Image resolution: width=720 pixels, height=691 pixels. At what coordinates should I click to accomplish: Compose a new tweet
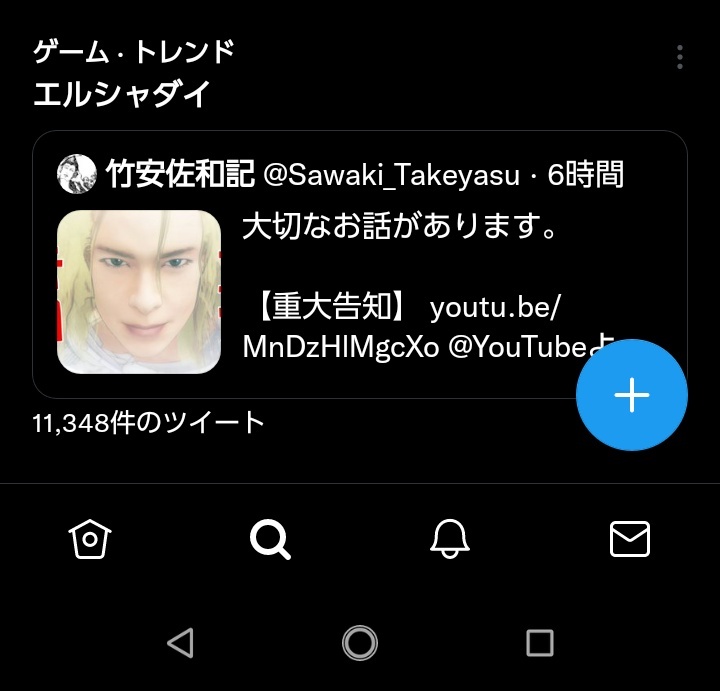[x=631, y=396]
